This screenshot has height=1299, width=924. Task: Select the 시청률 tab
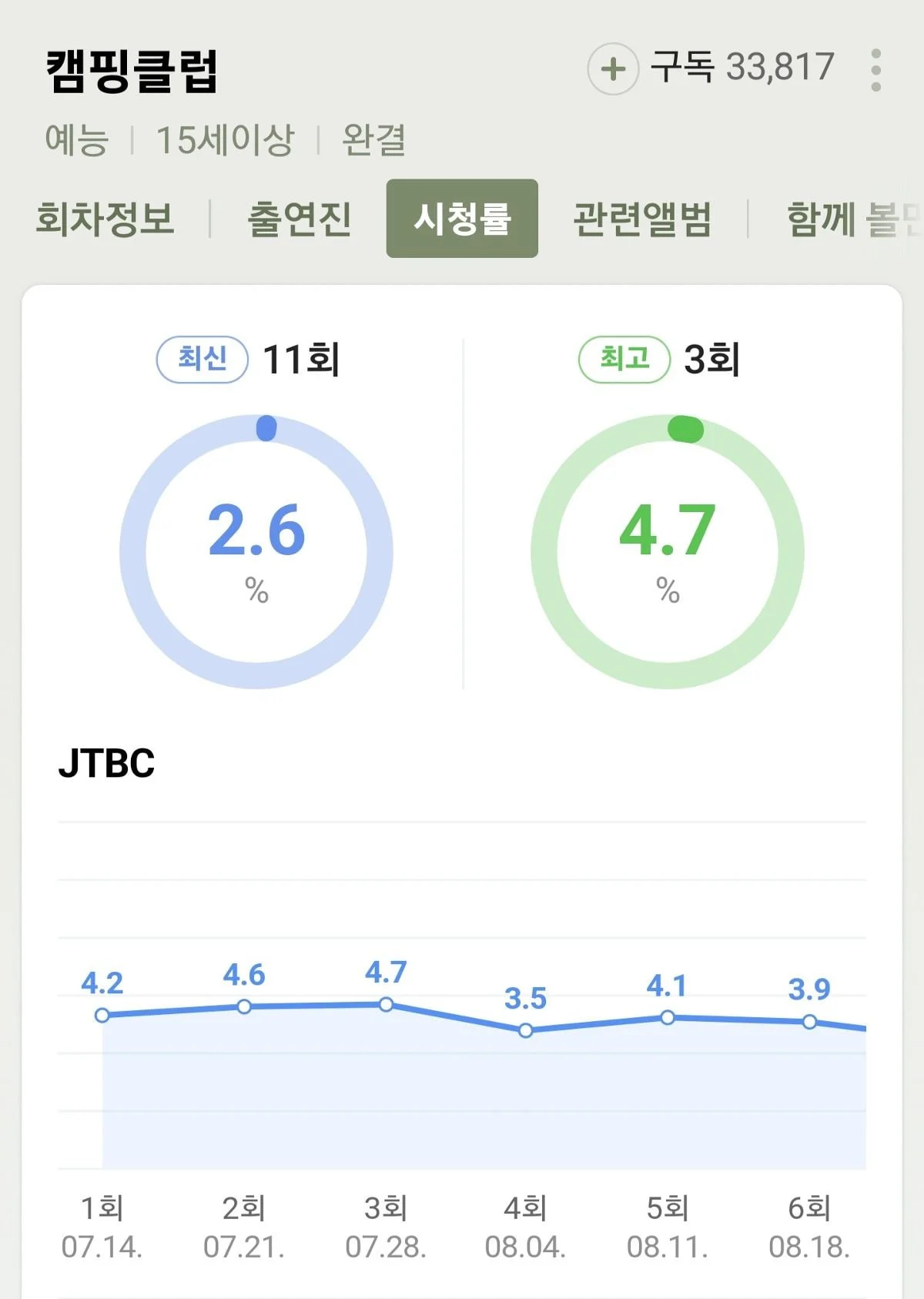coord(462,219)
